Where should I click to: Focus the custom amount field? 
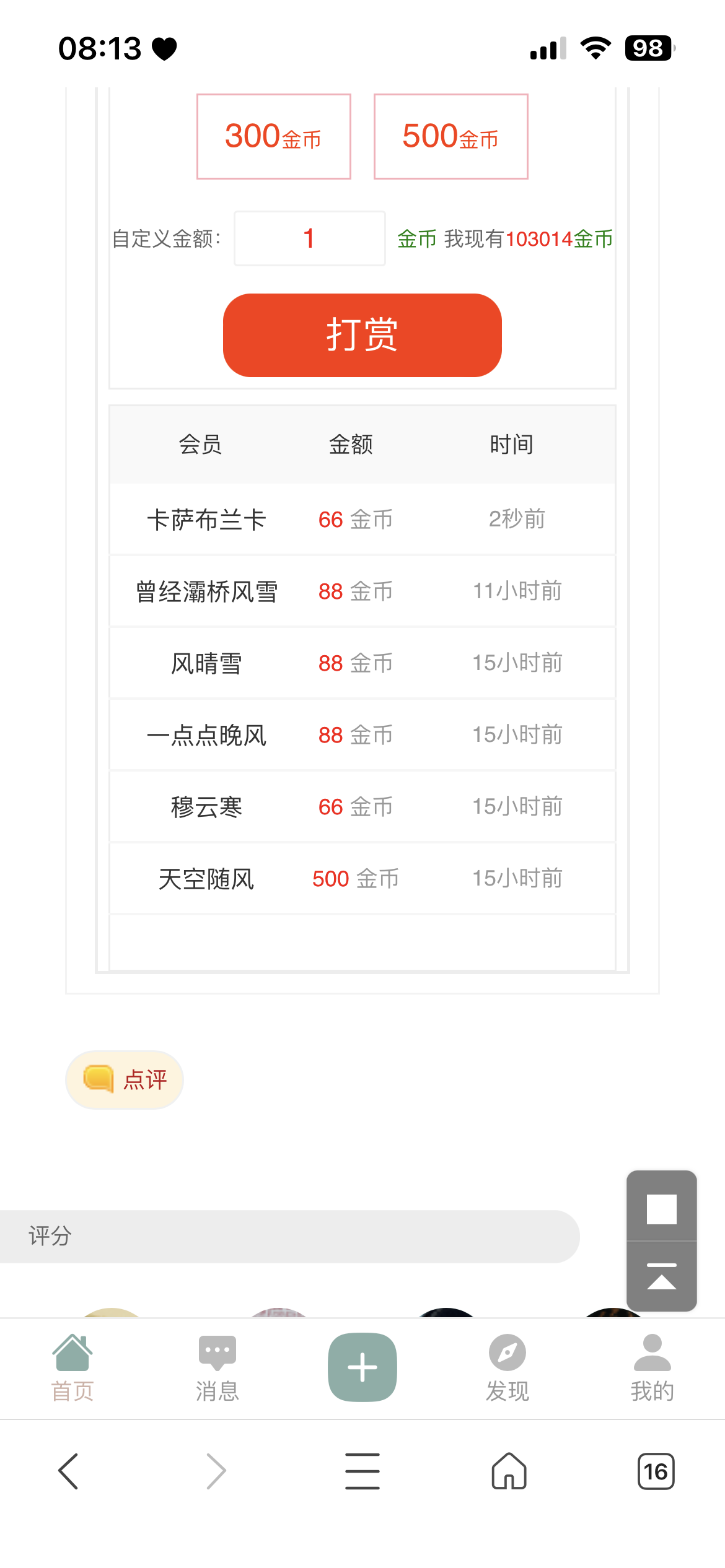point(309,238)
